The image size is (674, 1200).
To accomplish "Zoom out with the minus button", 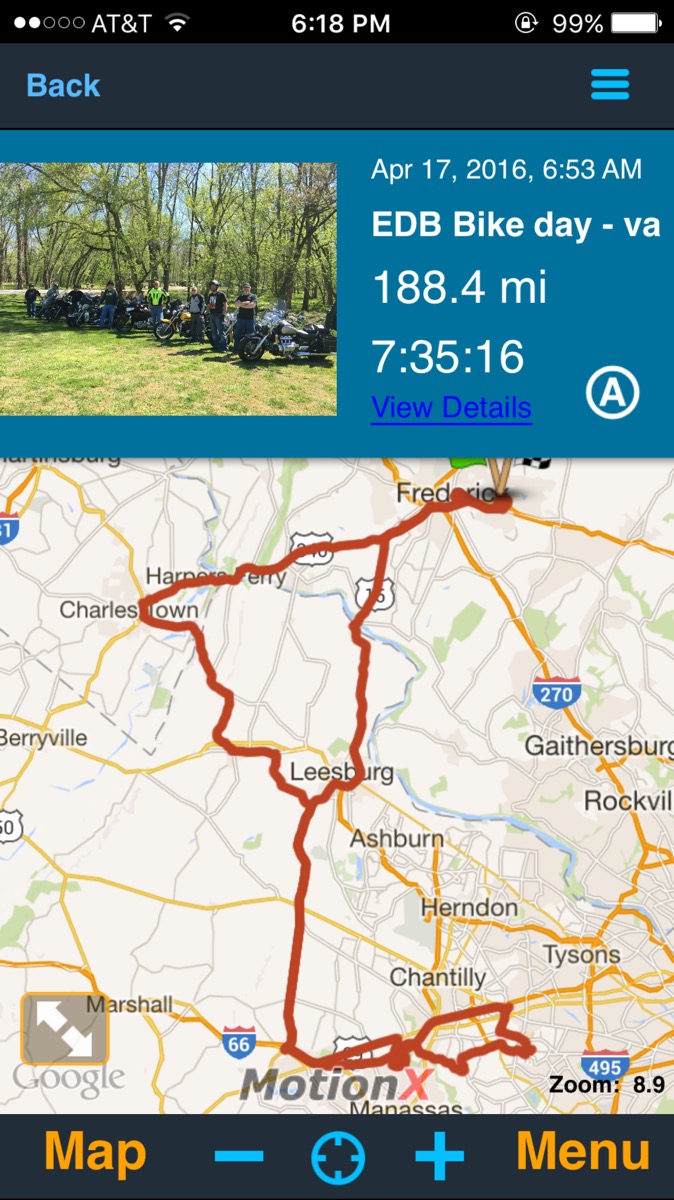I will [x=239, y=1157].
